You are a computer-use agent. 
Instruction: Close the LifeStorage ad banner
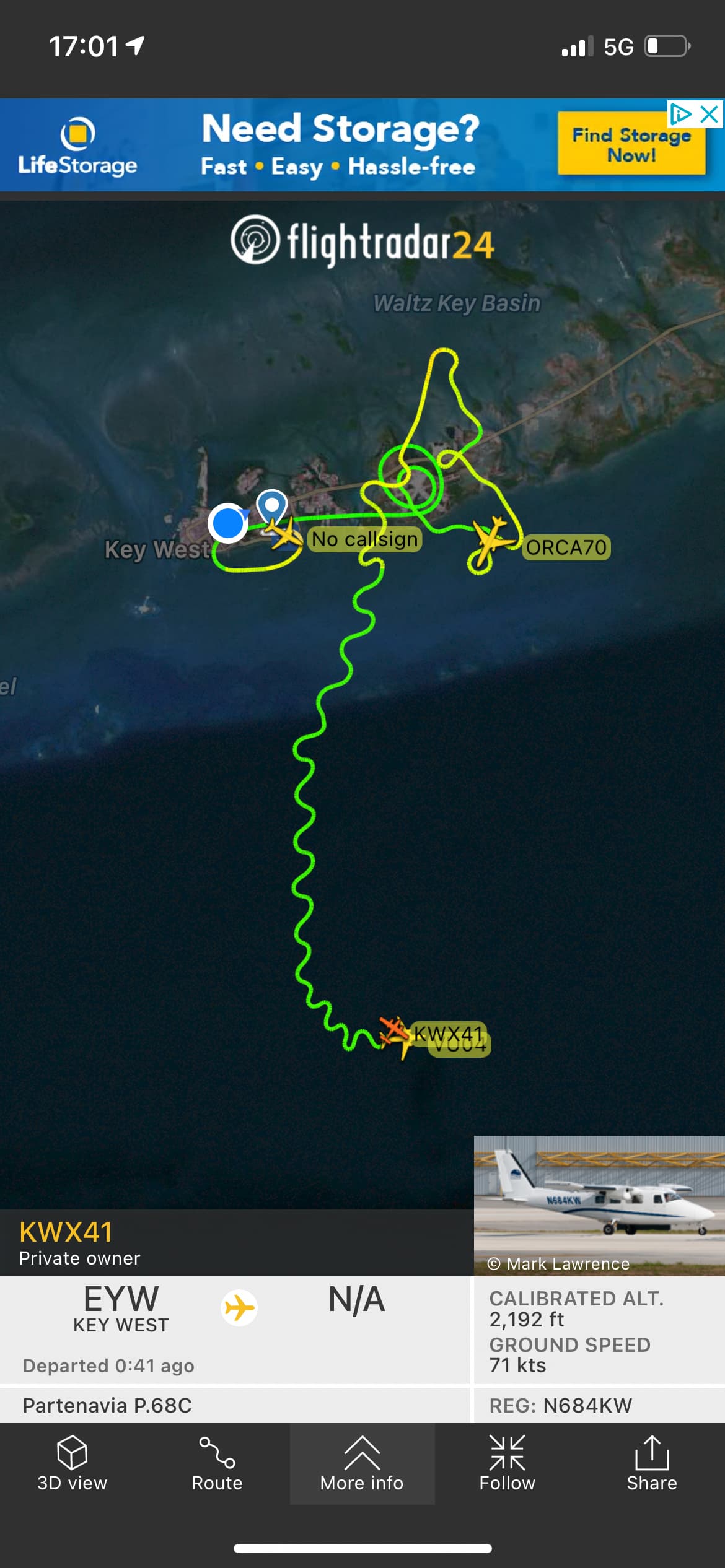710,114
